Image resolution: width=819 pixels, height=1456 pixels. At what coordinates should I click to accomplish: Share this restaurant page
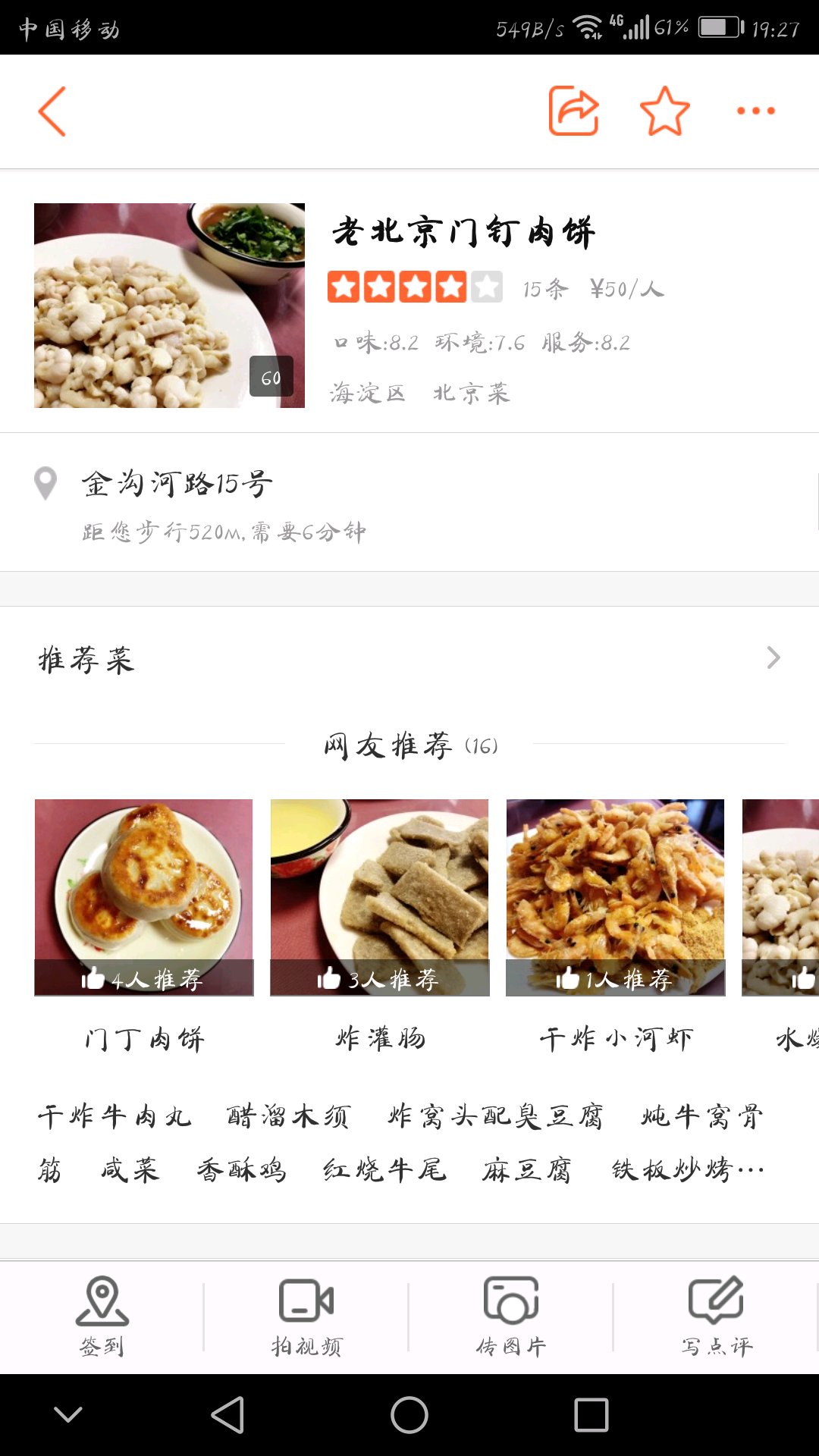pos(573,111)
